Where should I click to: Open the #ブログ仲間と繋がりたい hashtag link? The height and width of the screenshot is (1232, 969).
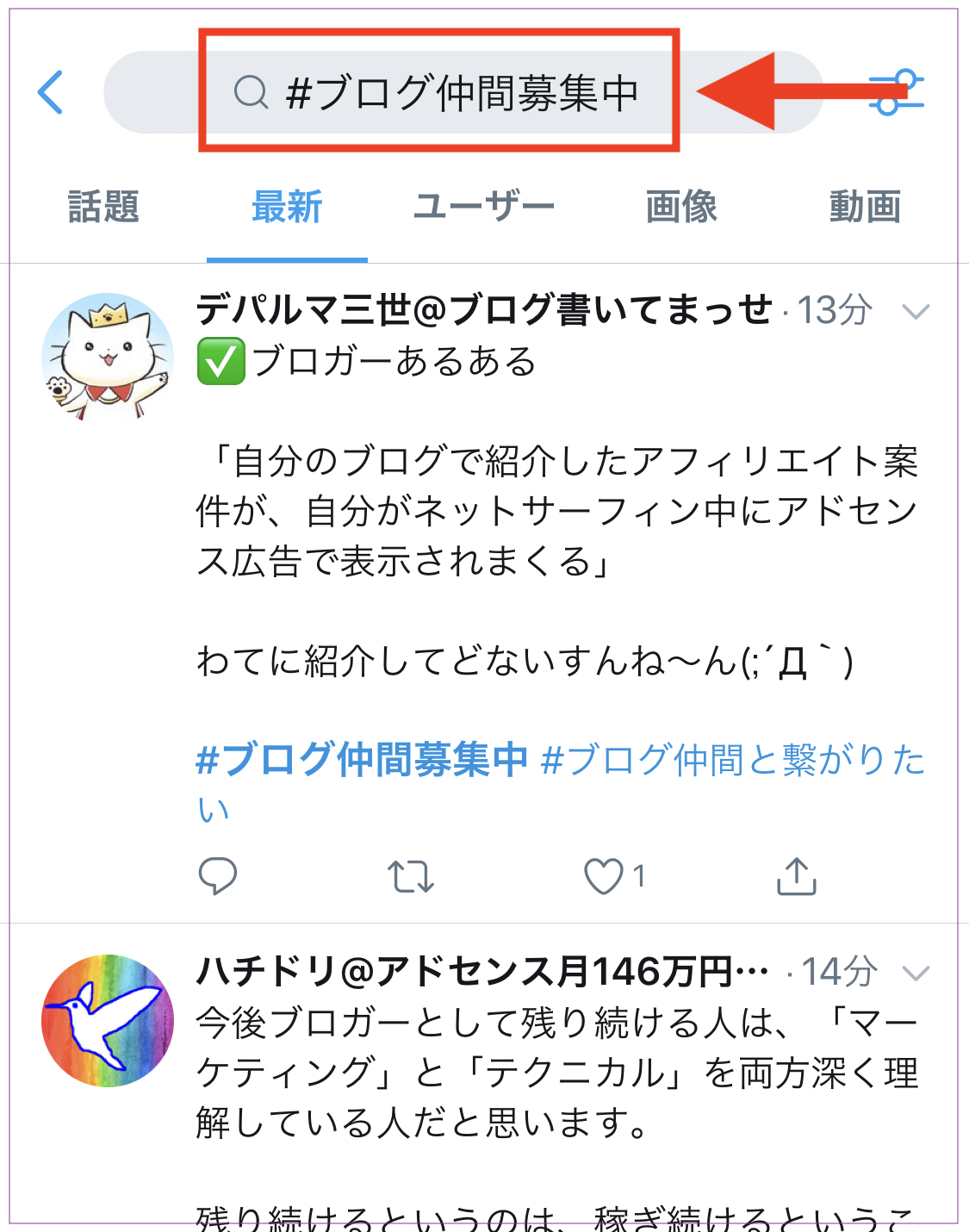pyautogui.click(x=733, y=760)
